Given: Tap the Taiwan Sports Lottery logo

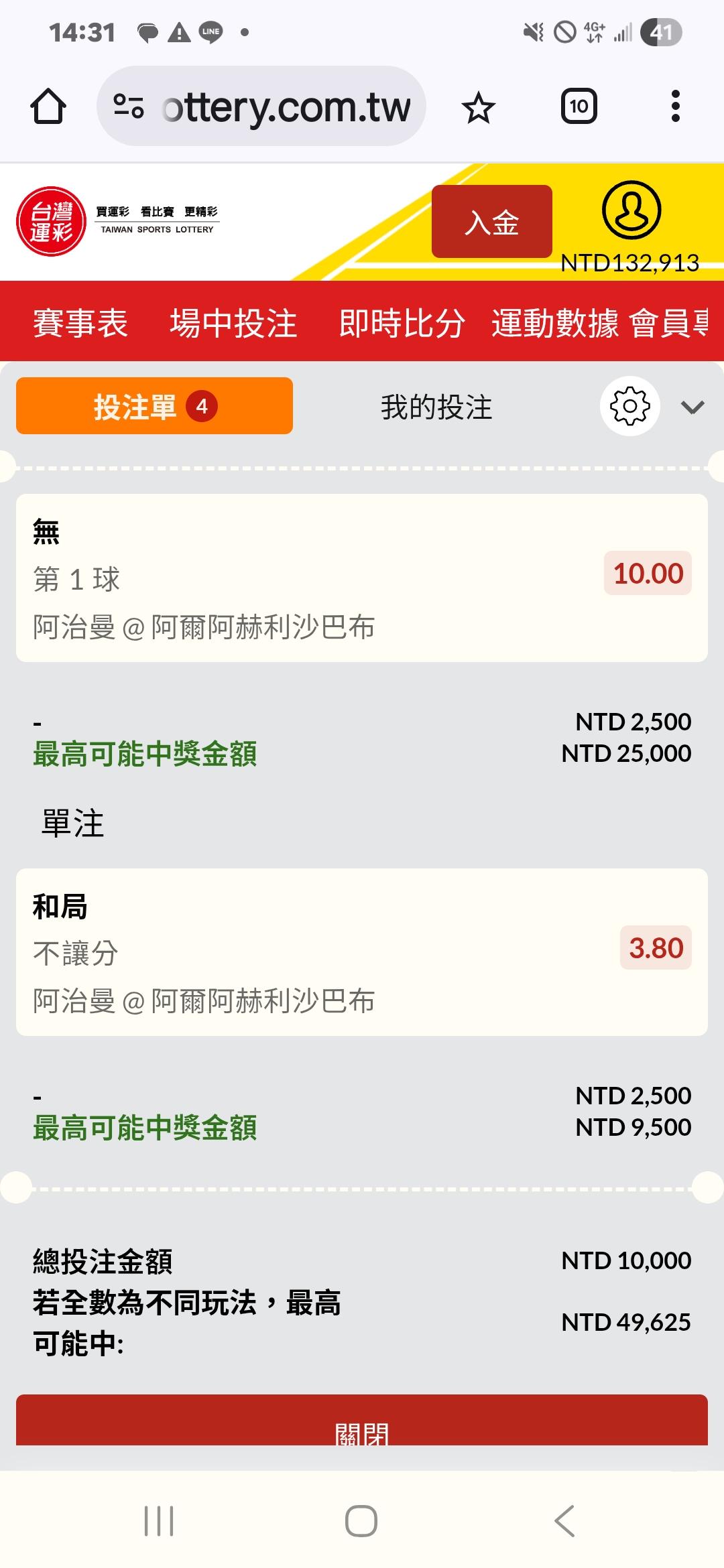Looking at the screenshot, I should (x=52, y=222).
